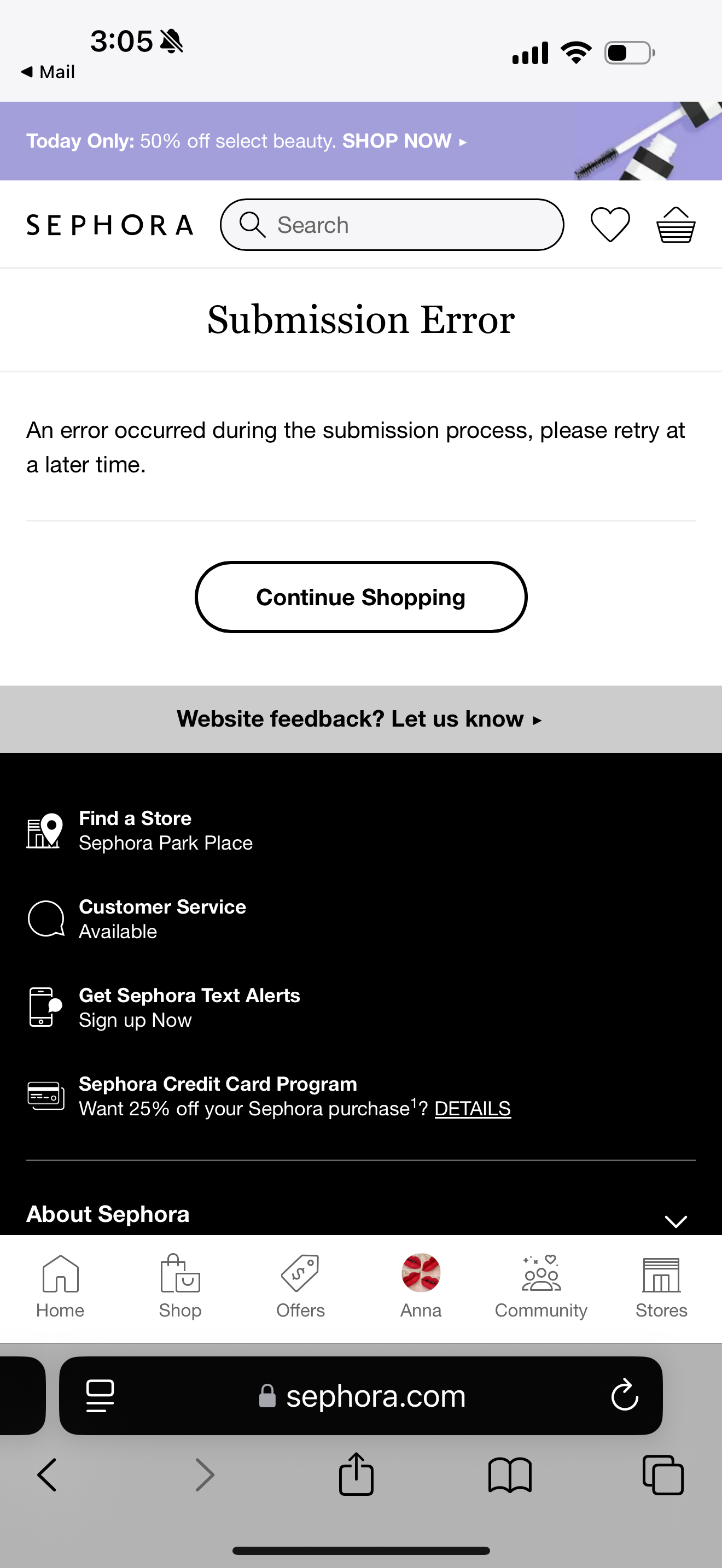Reload the sephora.com page
This screenshot has height=1568, width=722.
pos(625,1395)
